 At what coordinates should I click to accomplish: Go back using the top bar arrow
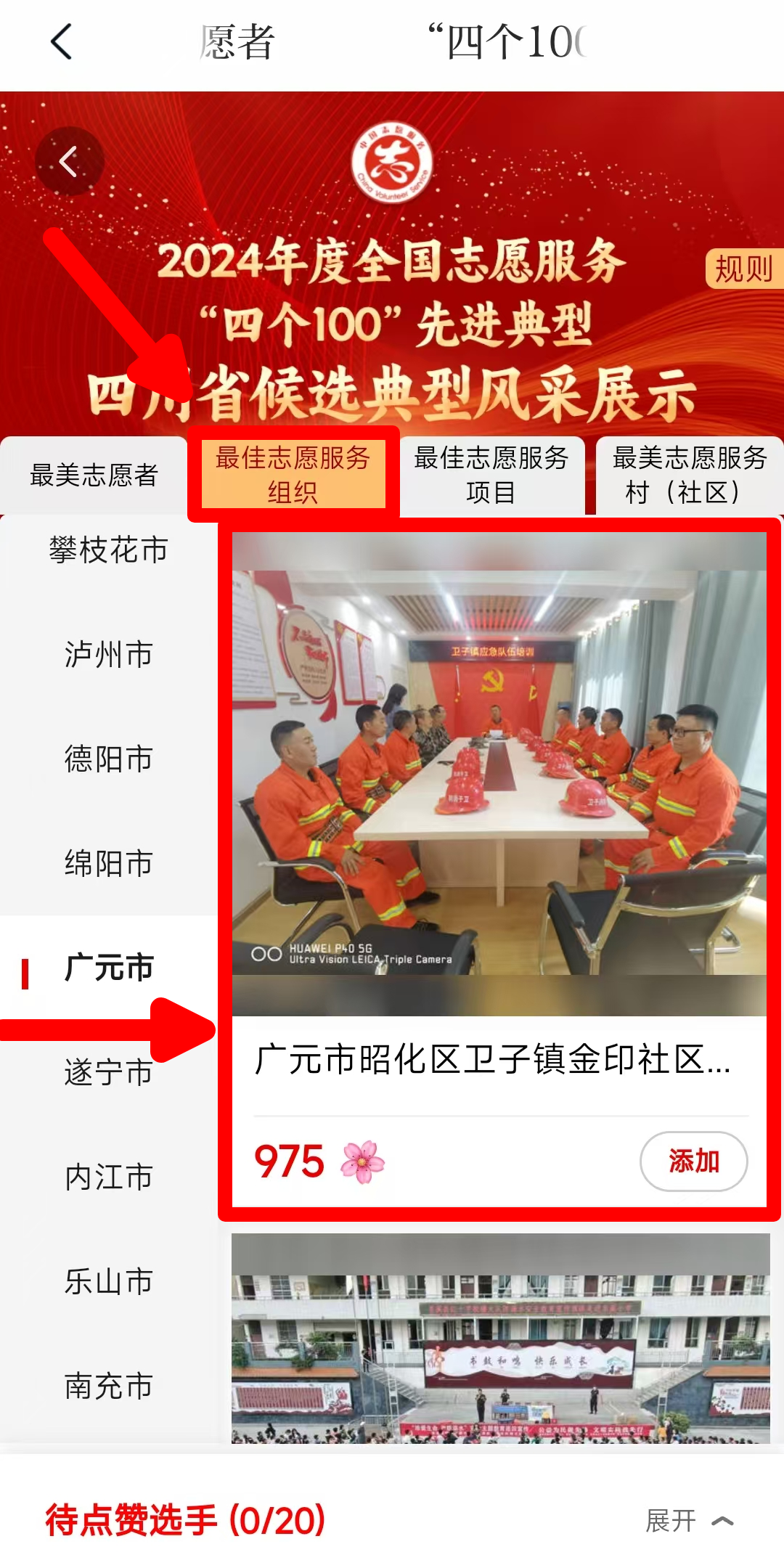tap(62, 42)
